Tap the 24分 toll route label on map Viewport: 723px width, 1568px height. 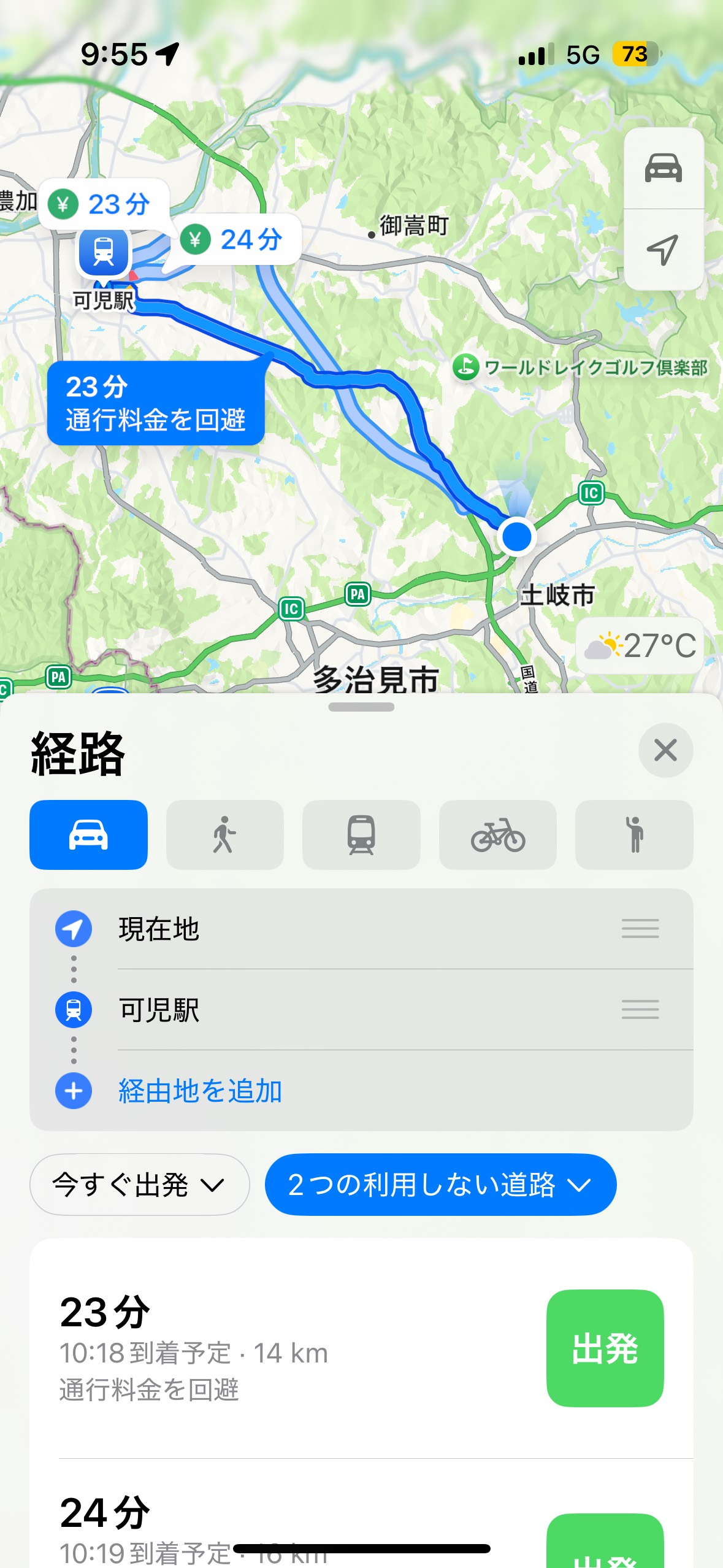click(239, 239)
